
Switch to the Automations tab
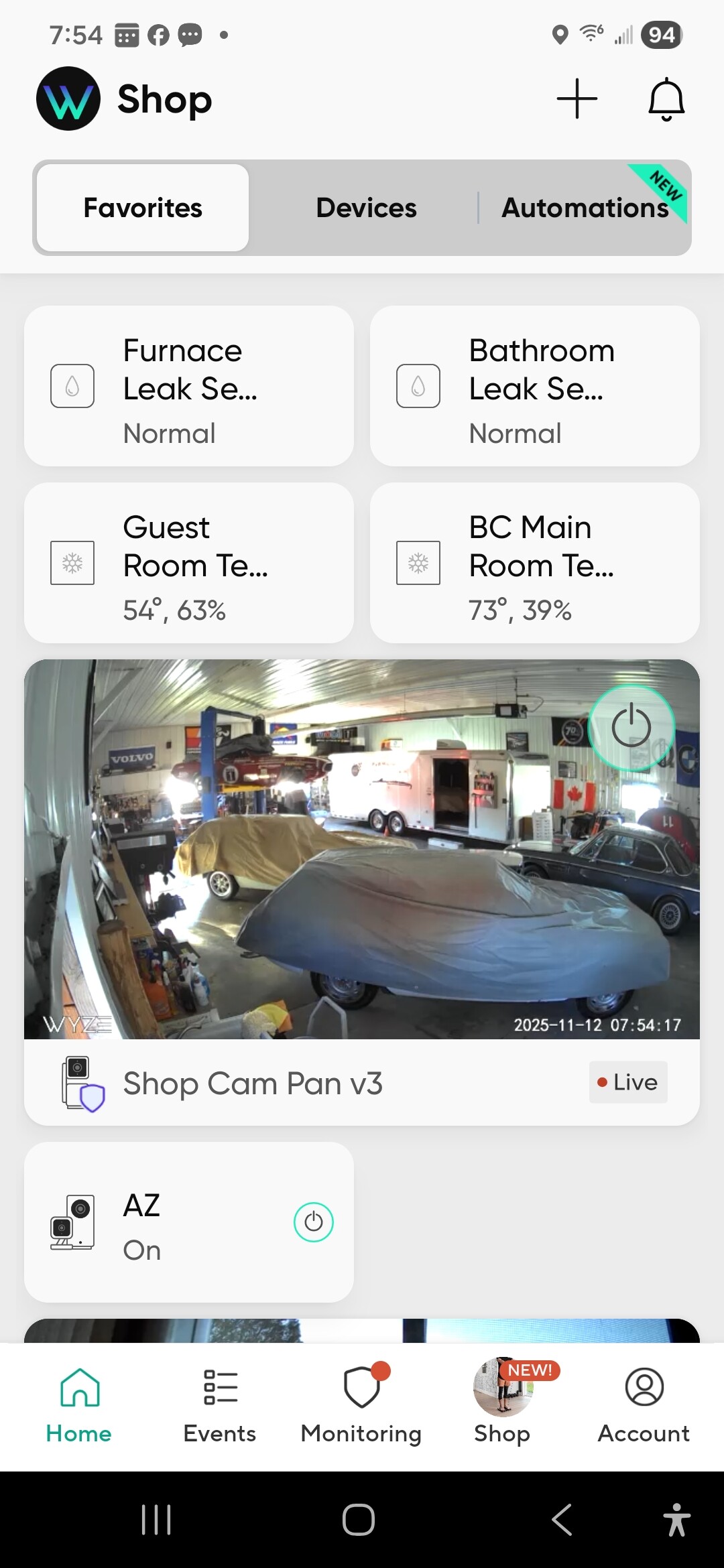(x=585, y=208)
